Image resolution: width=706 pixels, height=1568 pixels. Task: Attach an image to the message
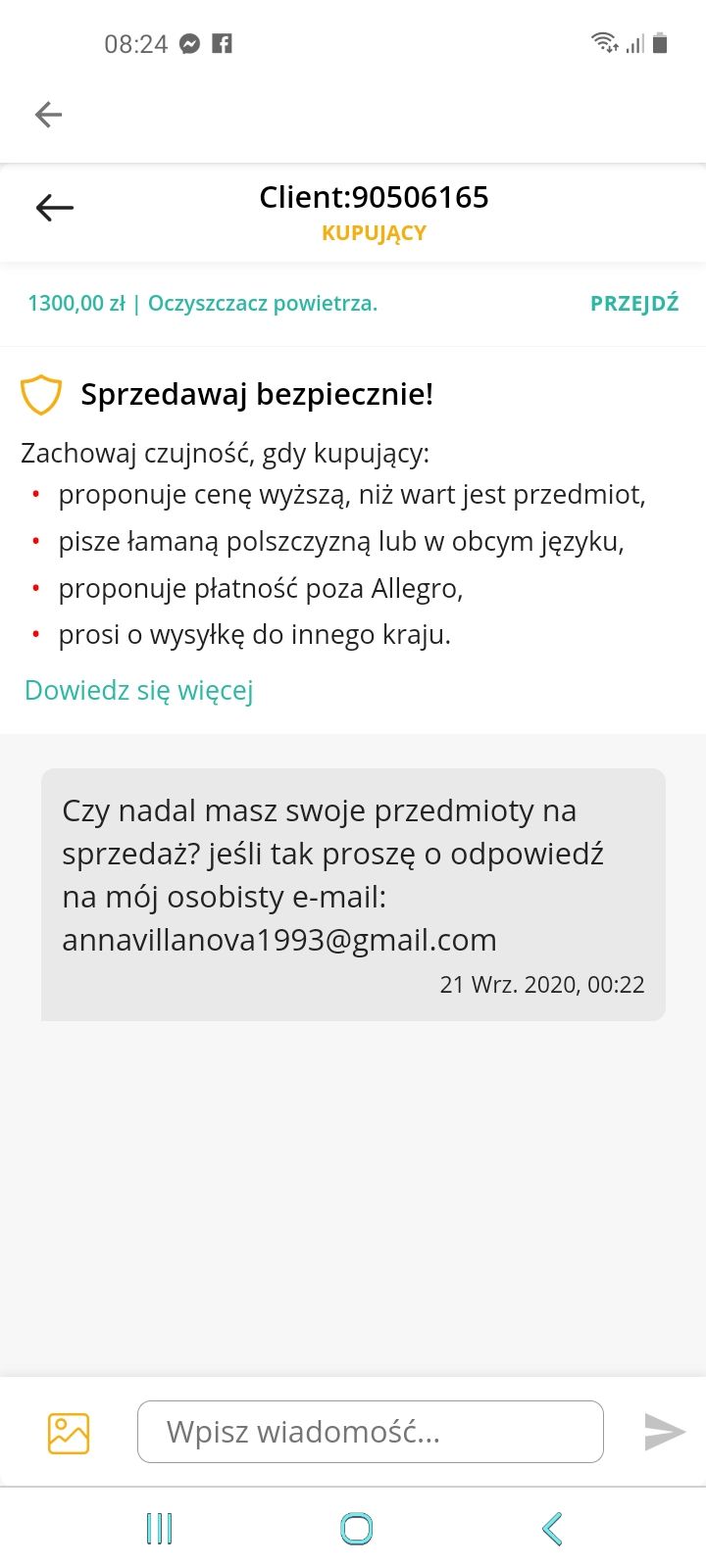tap(69, 1433)
